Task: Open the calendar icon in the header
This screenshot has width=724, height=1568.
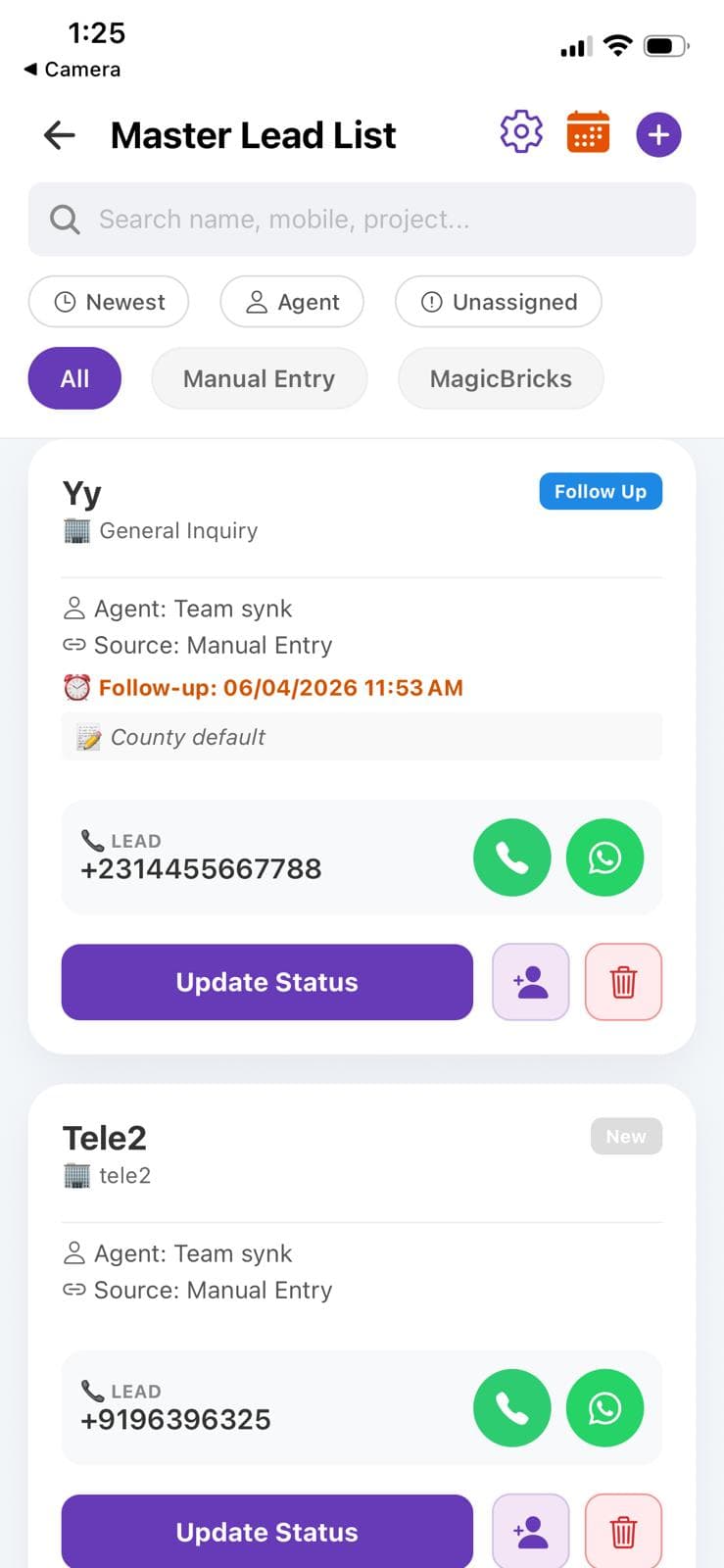Action: click(588, 133)
